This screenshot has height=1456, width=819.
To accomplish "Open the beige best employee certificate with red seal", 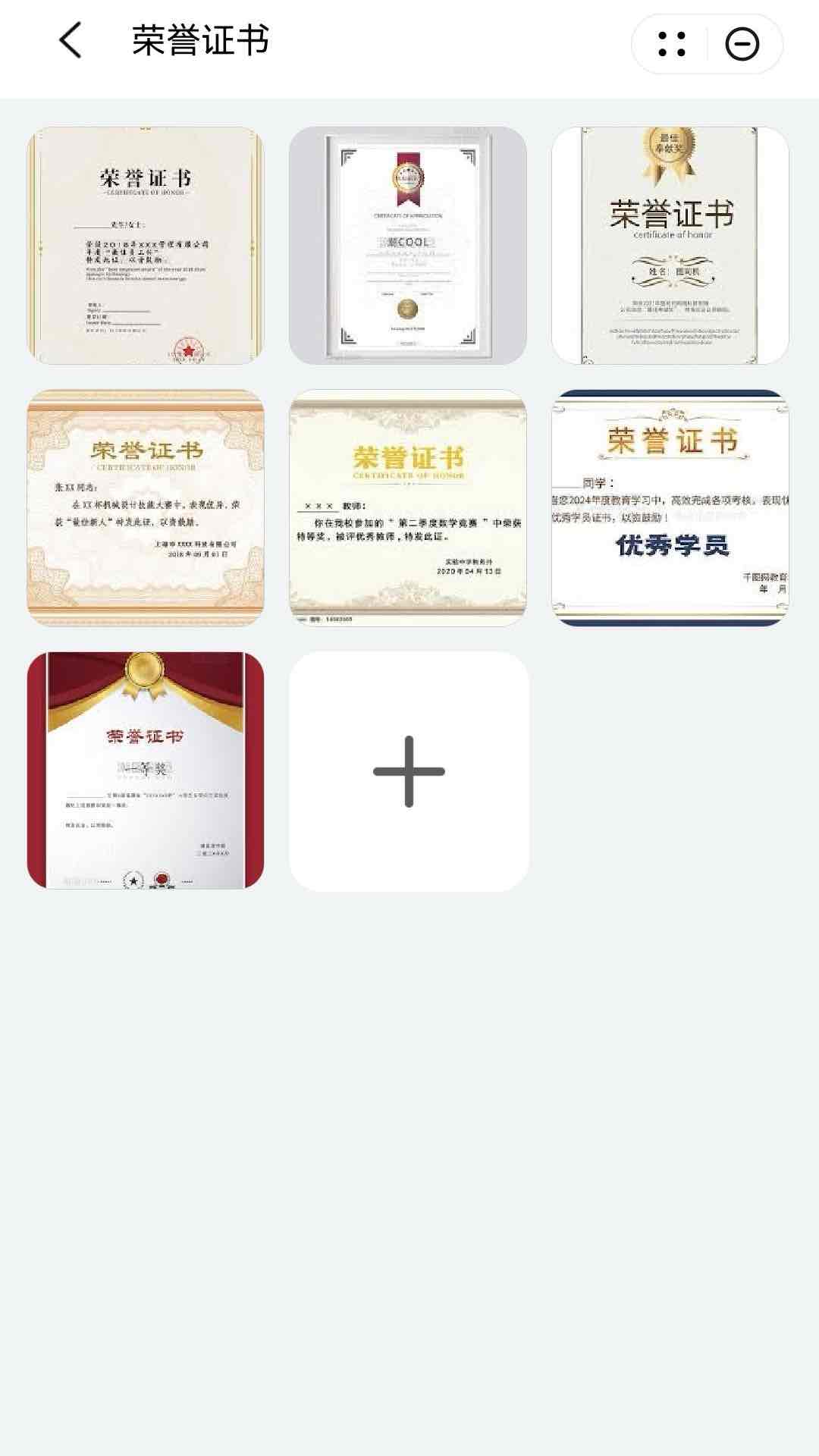I will pyautogui.click(x=146, y=246).
